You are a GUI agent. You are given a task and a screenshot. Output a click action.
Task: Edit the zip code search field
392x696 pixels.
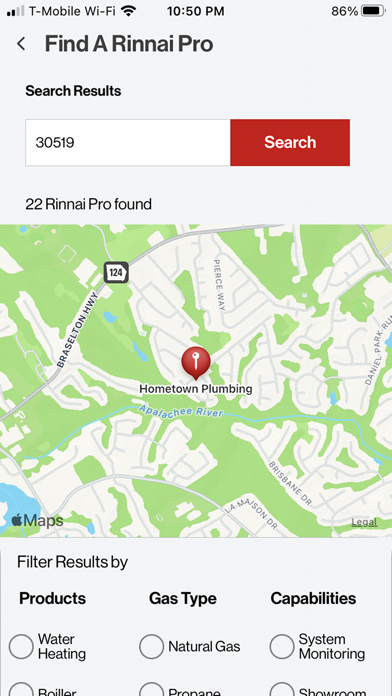pyautogui.click(x=128, y=142)
